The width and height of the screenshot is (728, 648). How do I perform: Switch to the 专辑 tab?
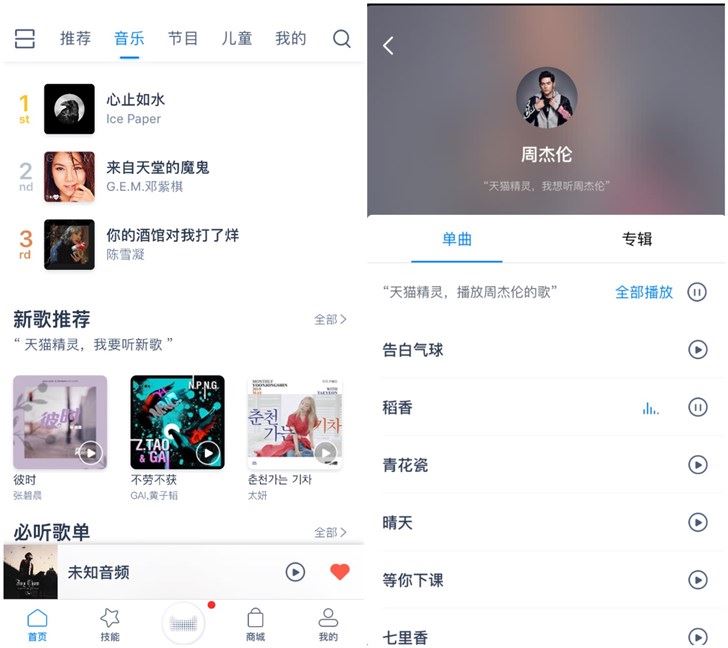[x=637, y=239]
